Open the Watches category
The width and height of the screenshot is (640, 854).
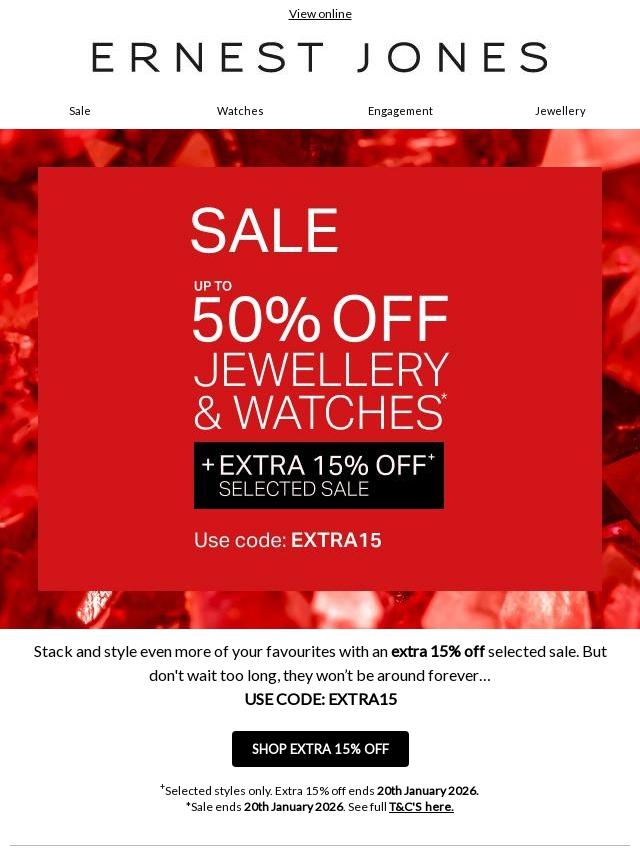pyautogui.click(x=240, y=111)
